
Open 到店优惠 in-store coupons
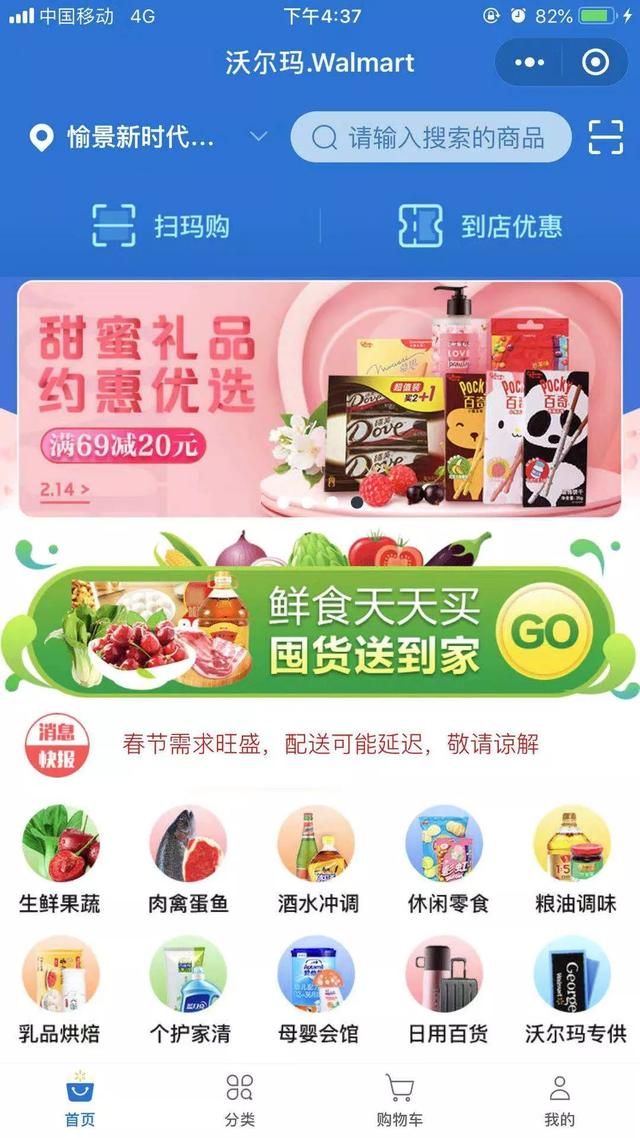[x=480, y=226]
